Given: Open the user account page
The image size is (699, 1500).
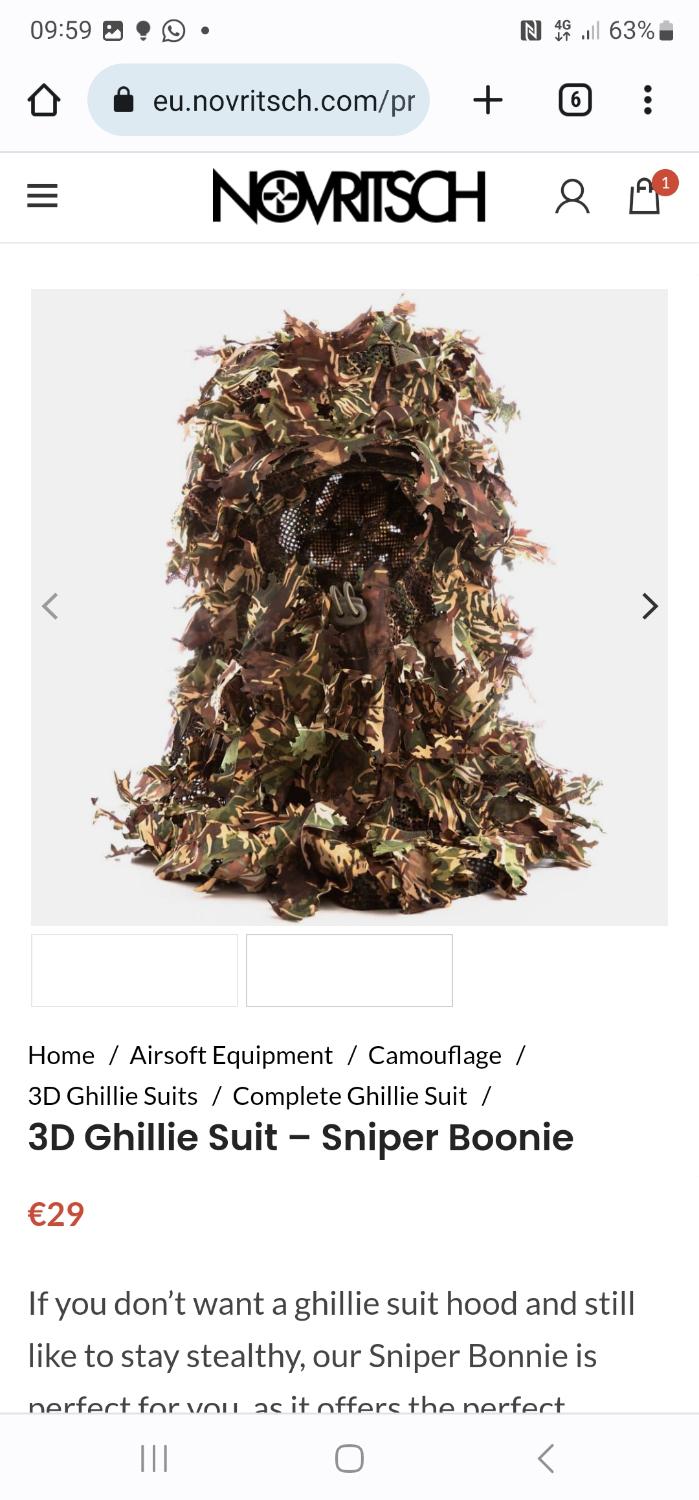Looking at the screenshot, I should (572, 196).
